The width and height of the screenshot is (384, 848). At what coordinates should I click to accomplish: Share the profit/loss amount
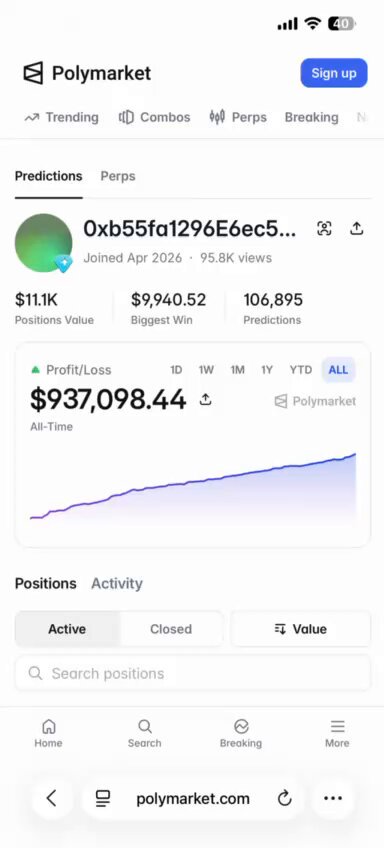point(206,400)
